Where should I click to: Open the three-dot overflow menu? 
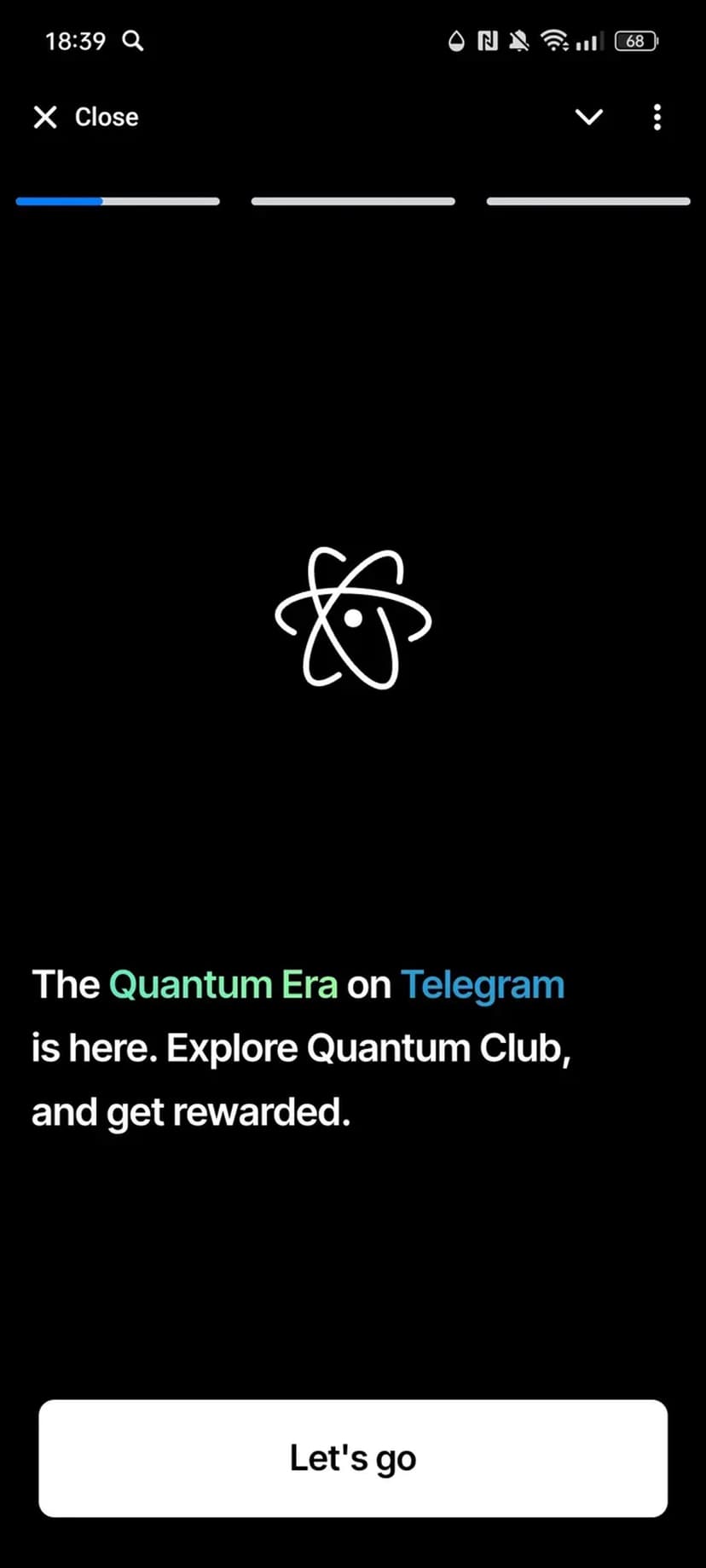657,117
